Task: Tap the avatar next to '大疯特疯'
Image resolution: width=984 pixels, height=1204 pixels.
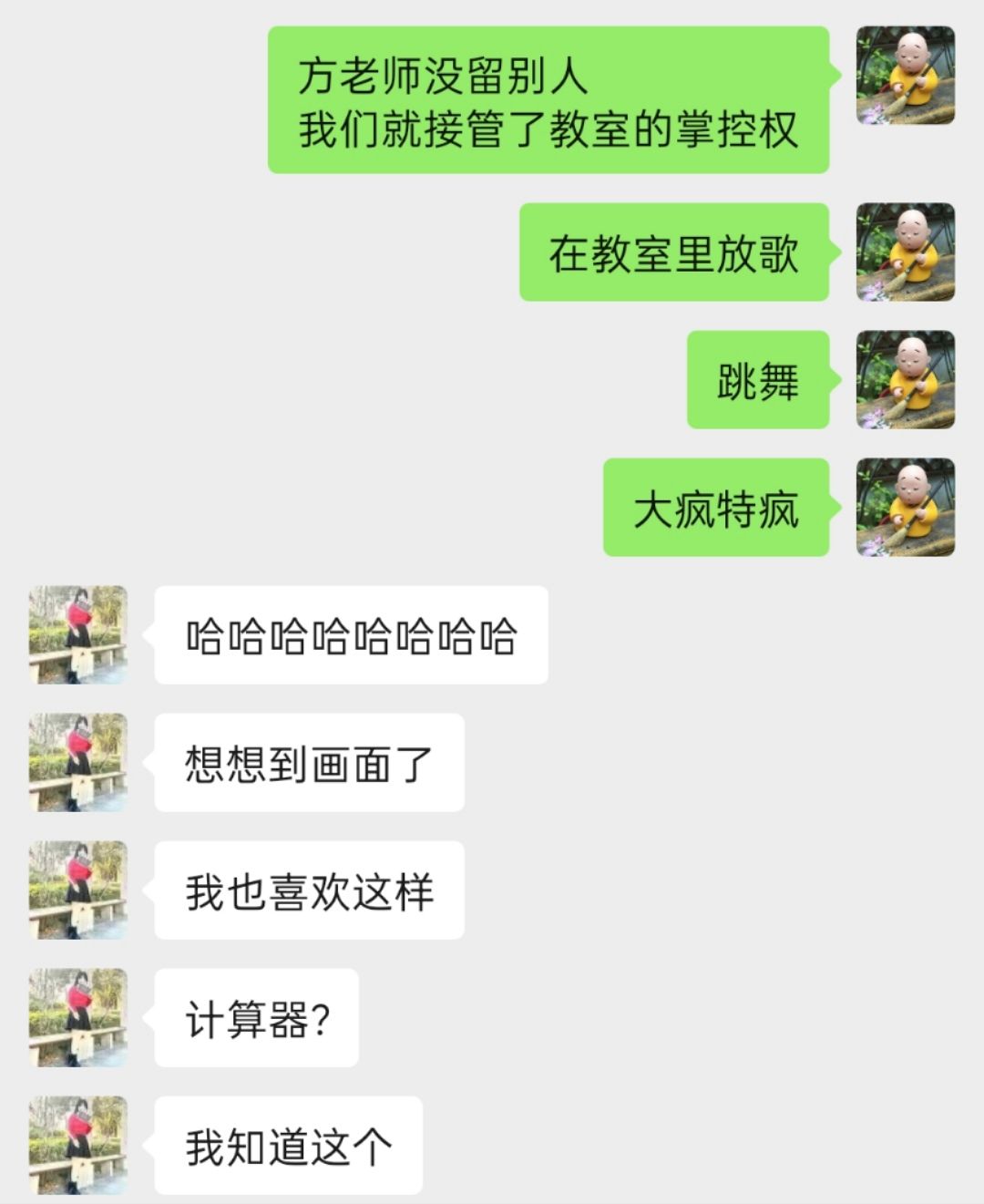Action: pyautogui.click(x=906, y=508)
